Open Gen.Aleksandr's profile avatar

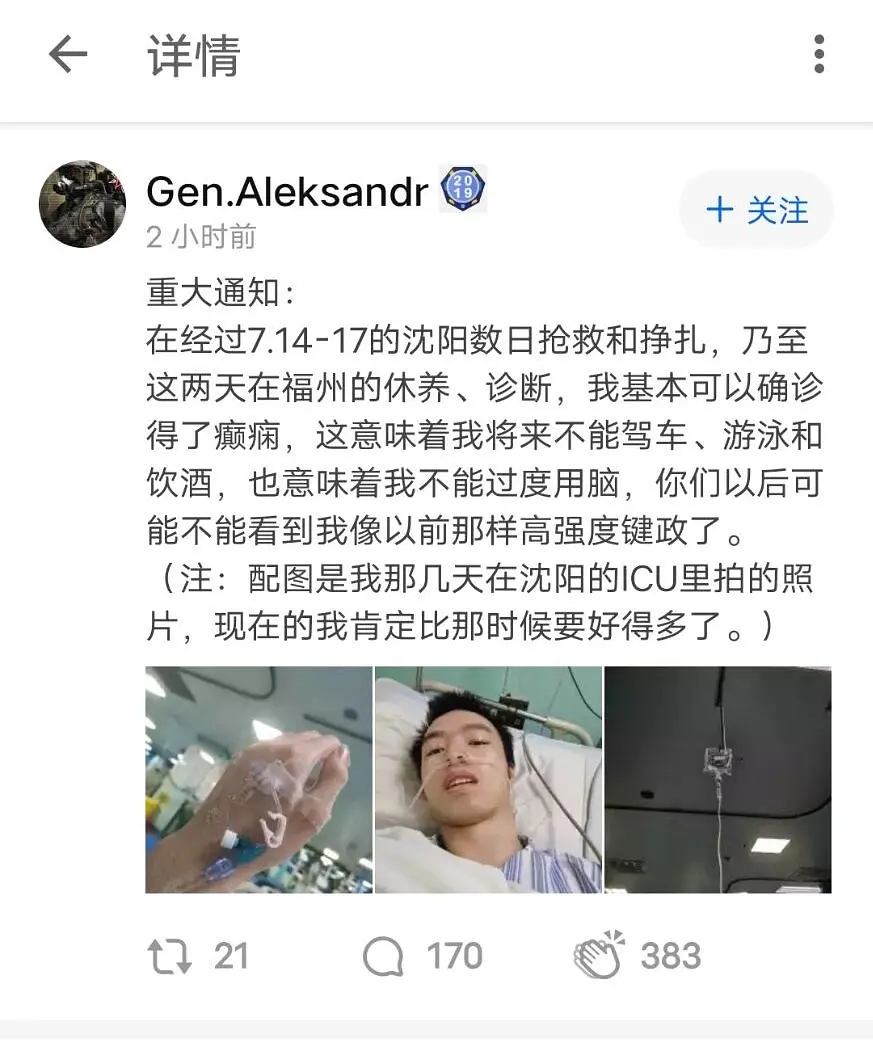[82, 204]
